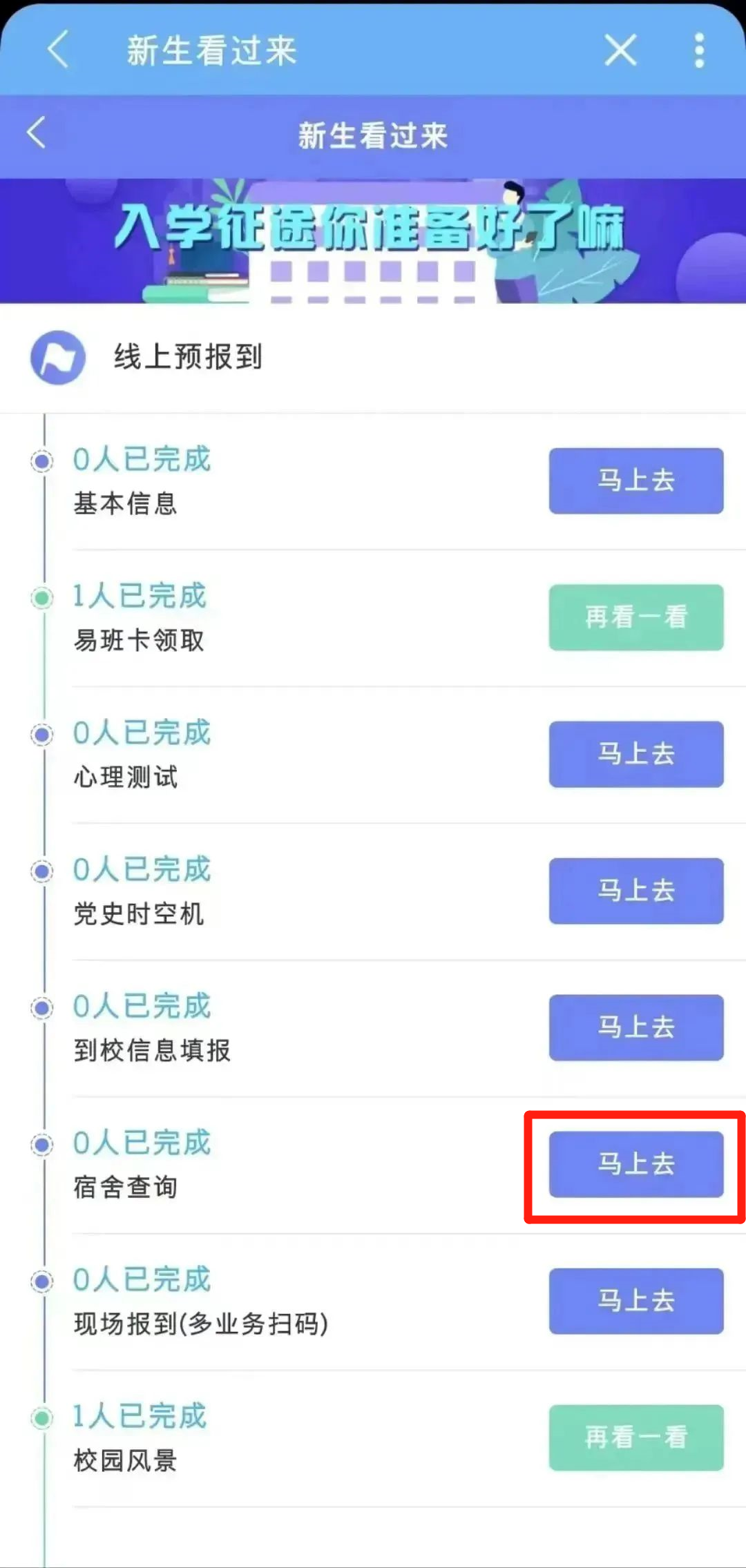Close the page with the X icon
Screen dimensions: 746x1568
(620, 50)
